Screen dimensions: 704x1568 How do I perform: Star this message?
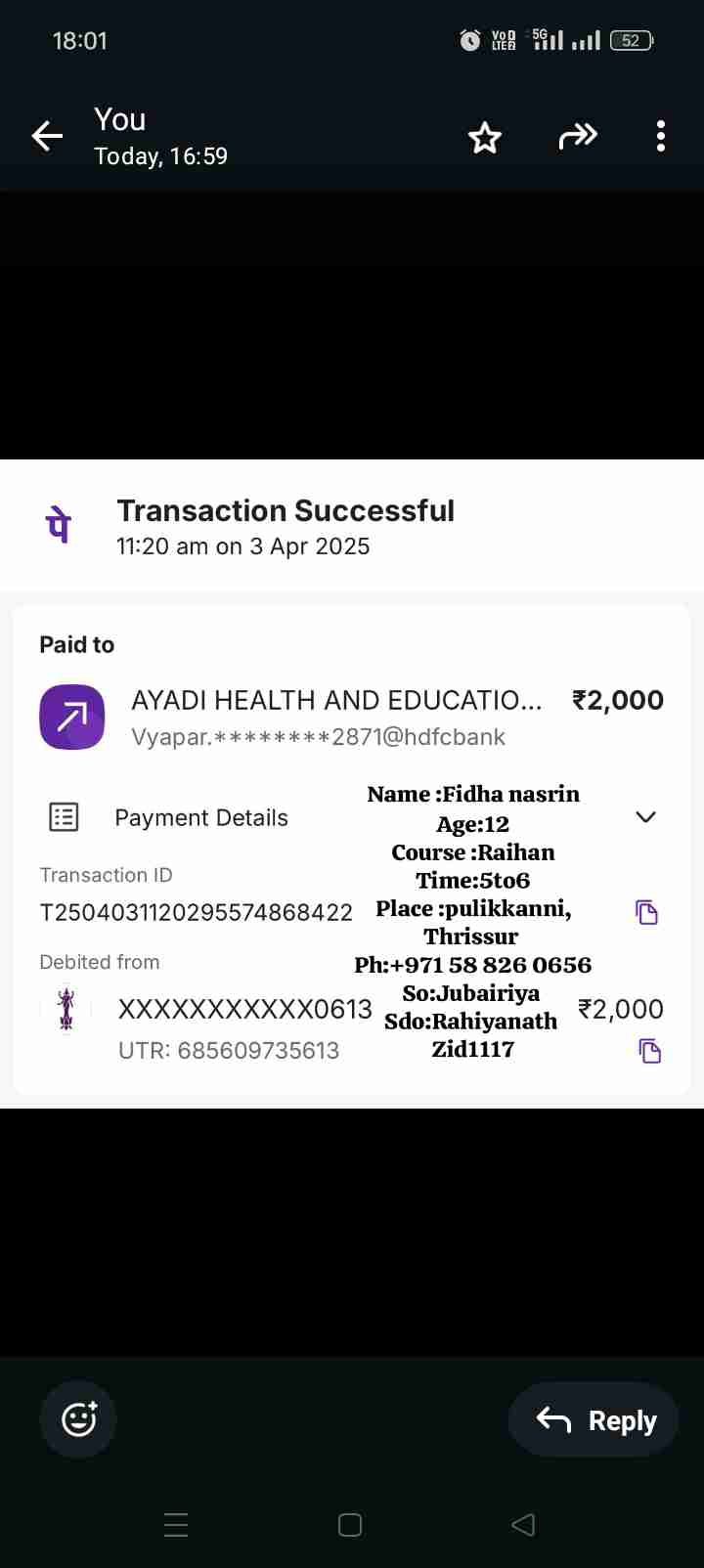484,137
